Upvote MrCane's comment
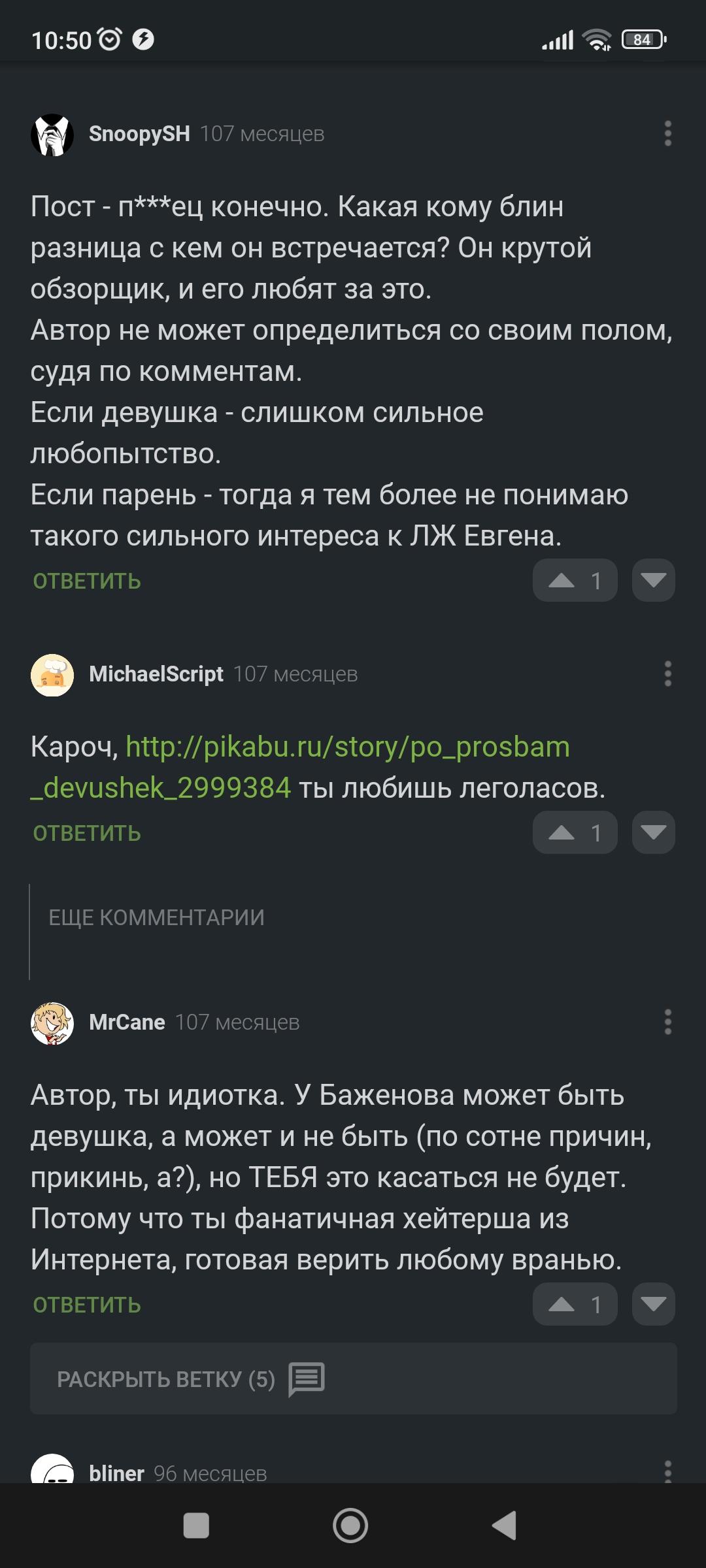This screenshot has height=1568, width=706. 574,1304
